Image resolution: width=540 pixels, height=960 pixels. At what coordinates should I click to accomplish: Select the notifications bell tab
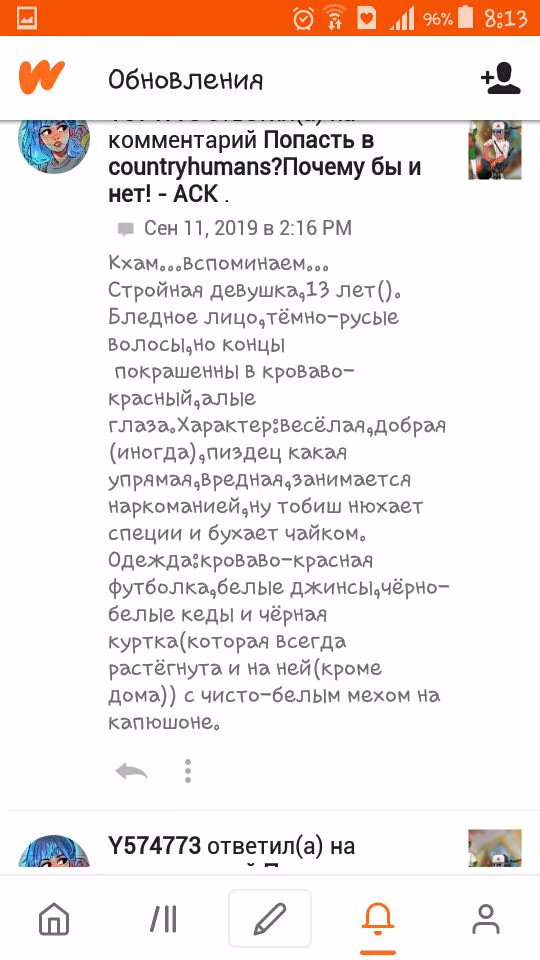pos(378,919)
